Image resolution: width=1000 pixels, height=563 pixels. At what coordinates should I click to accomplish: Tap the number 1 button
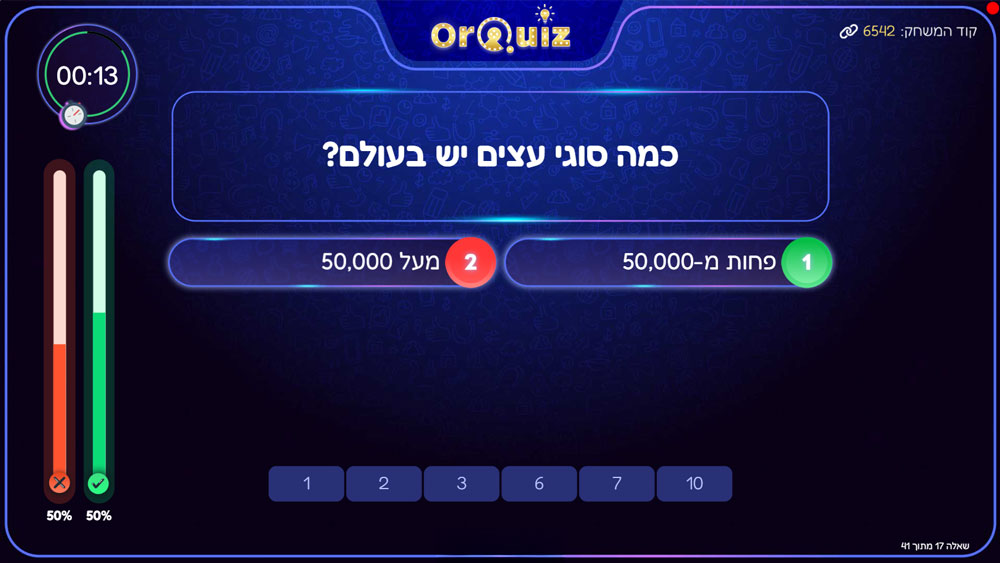(x=306, y=484)
